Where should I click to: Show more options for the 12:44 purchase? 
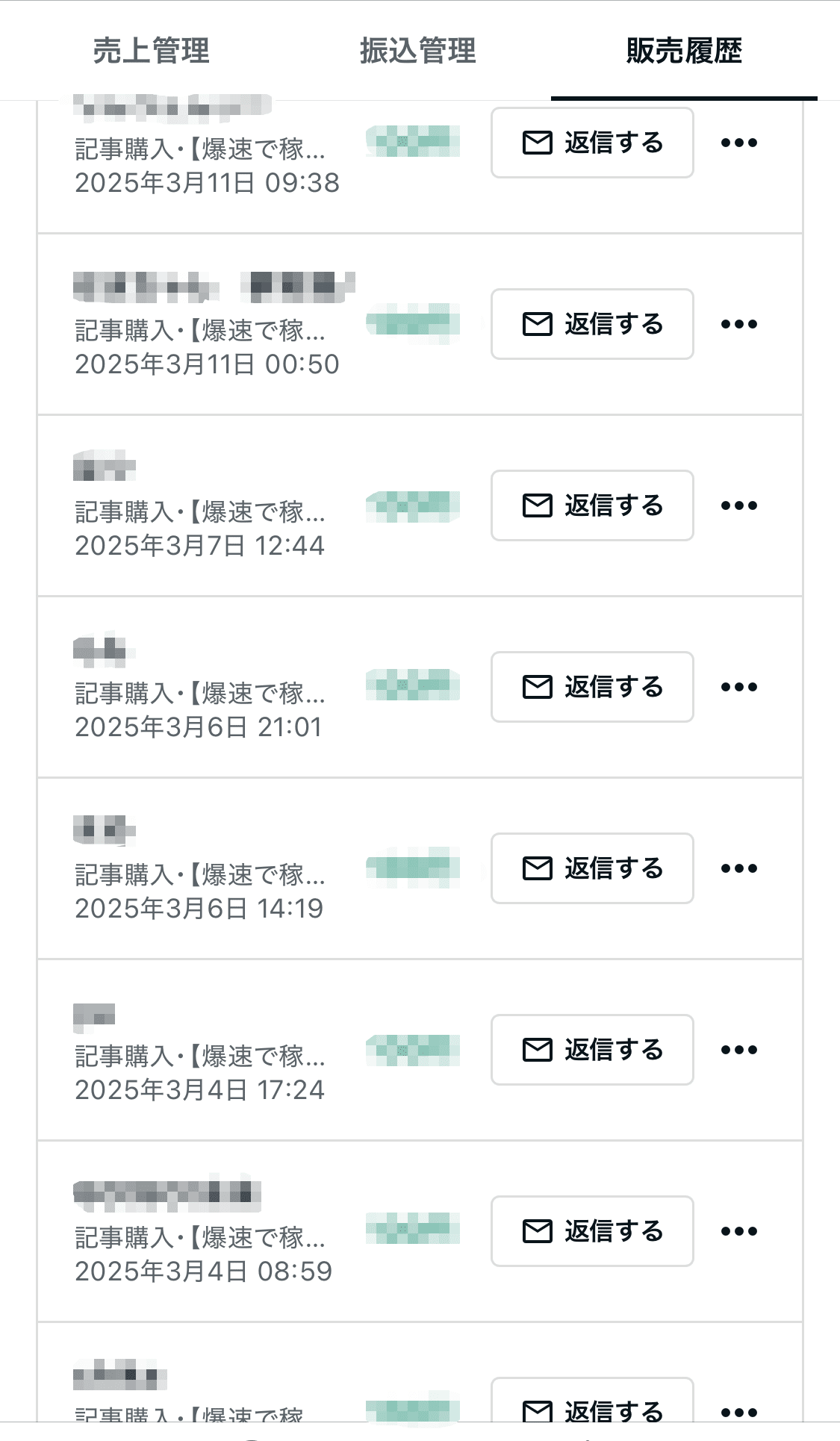point(739,505)
